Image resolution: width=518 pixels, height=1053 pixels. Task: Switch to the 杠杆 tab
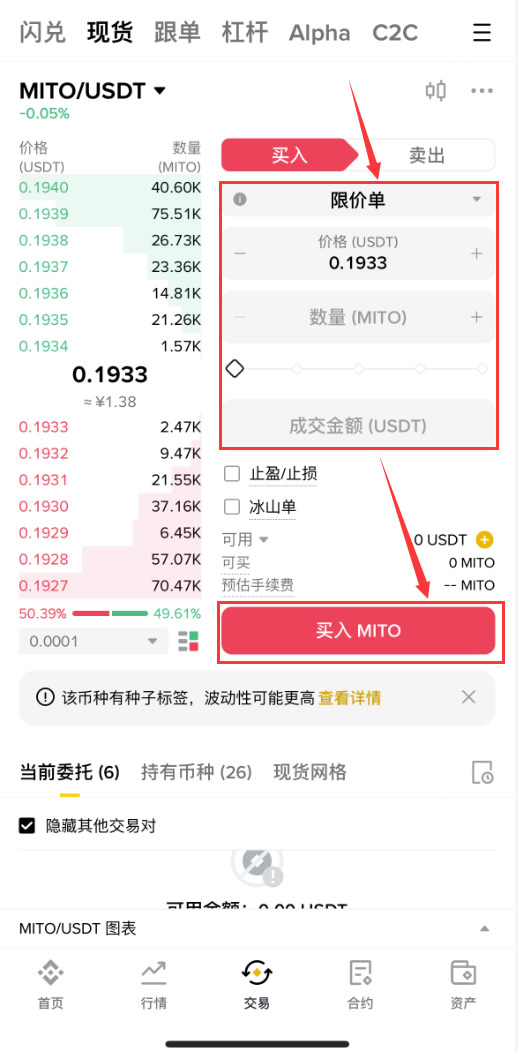click(245, 32)
